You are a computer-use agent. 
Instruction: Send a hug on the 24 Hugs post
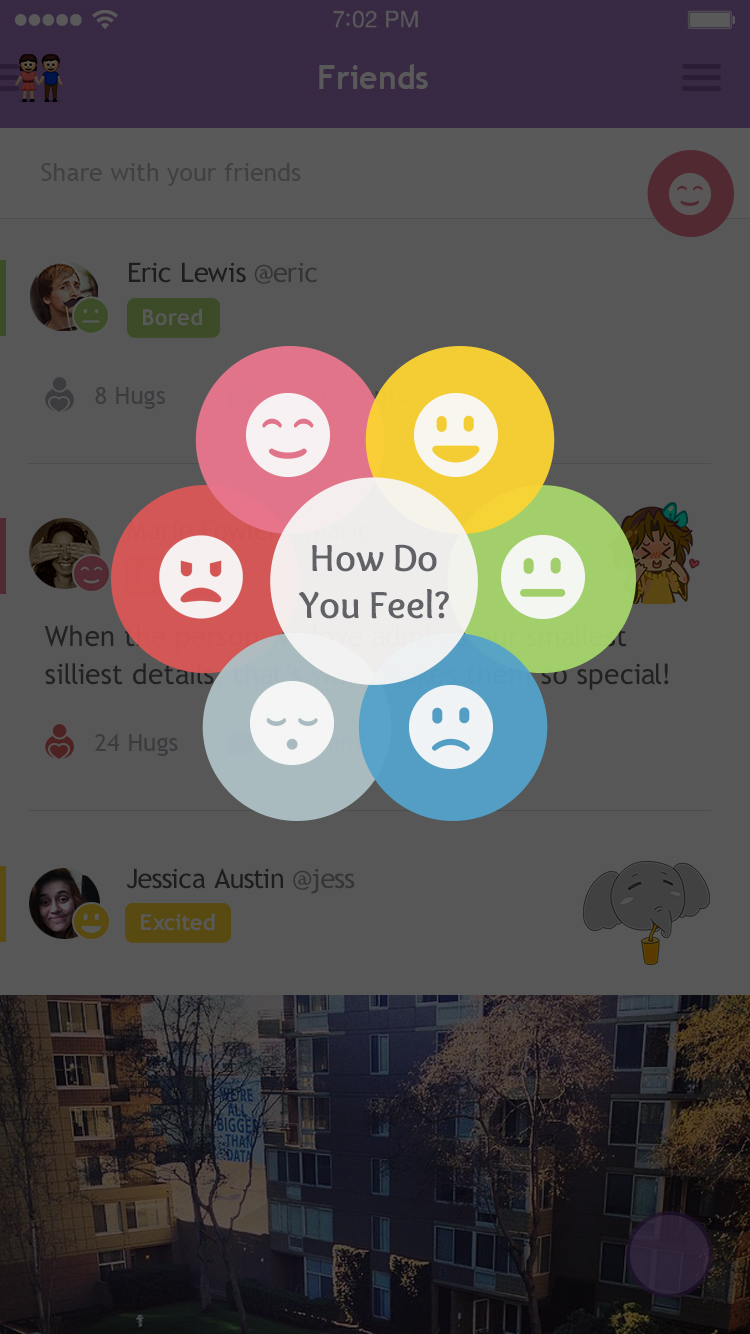pos(60,743)
